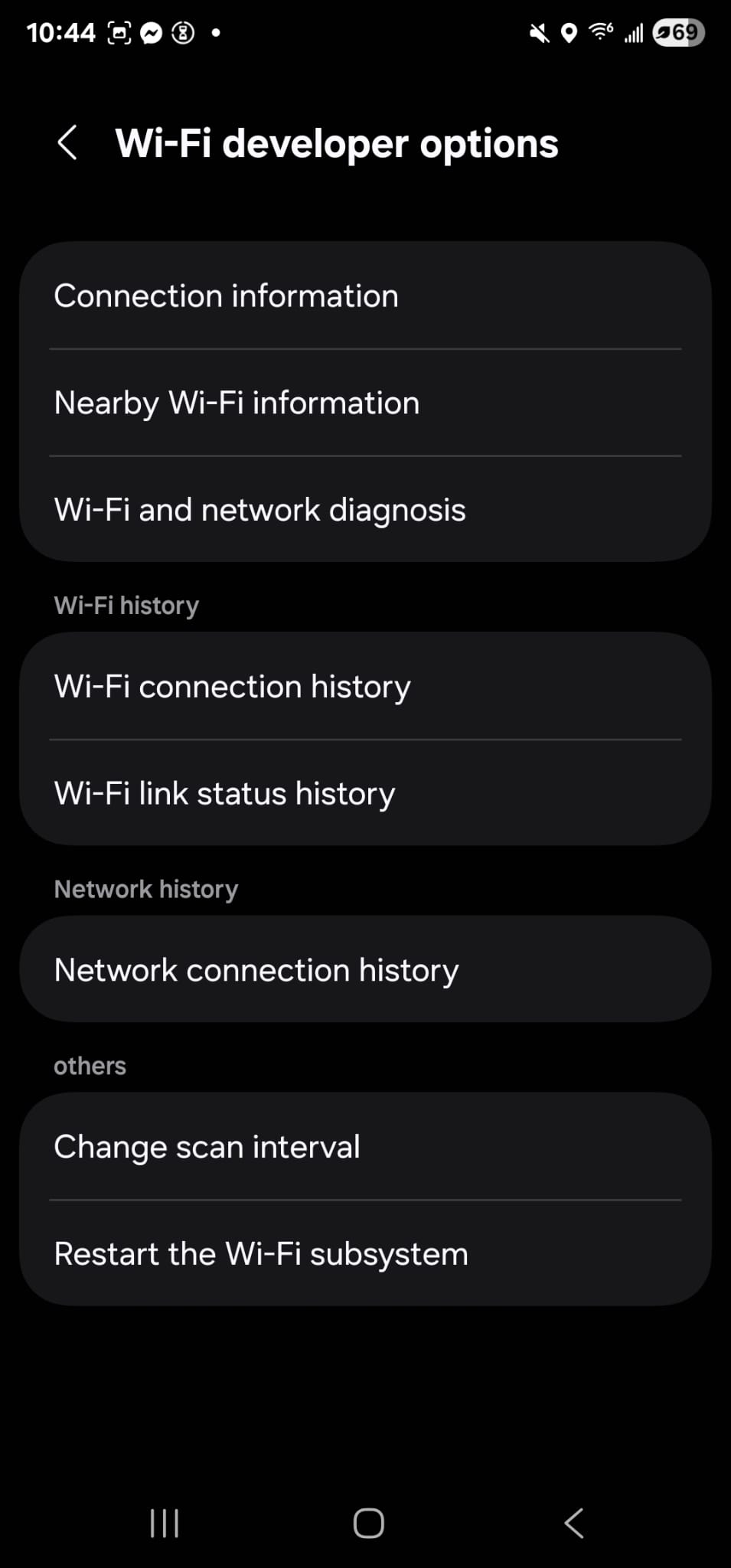
Task: Open Wi-Fi and network diagnosis
Action: tap(365, 509)
